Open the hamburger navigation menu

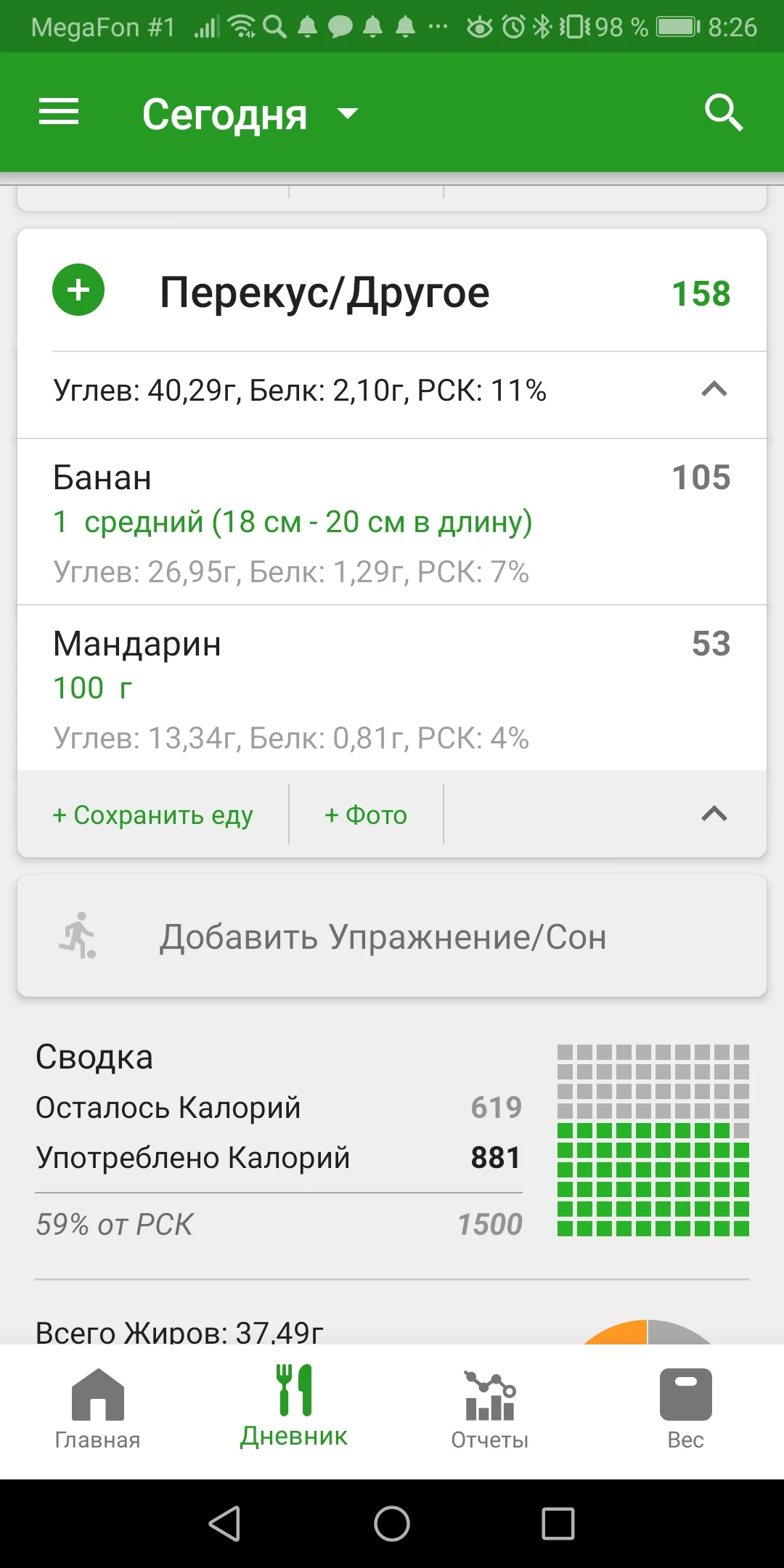[59, 113]
